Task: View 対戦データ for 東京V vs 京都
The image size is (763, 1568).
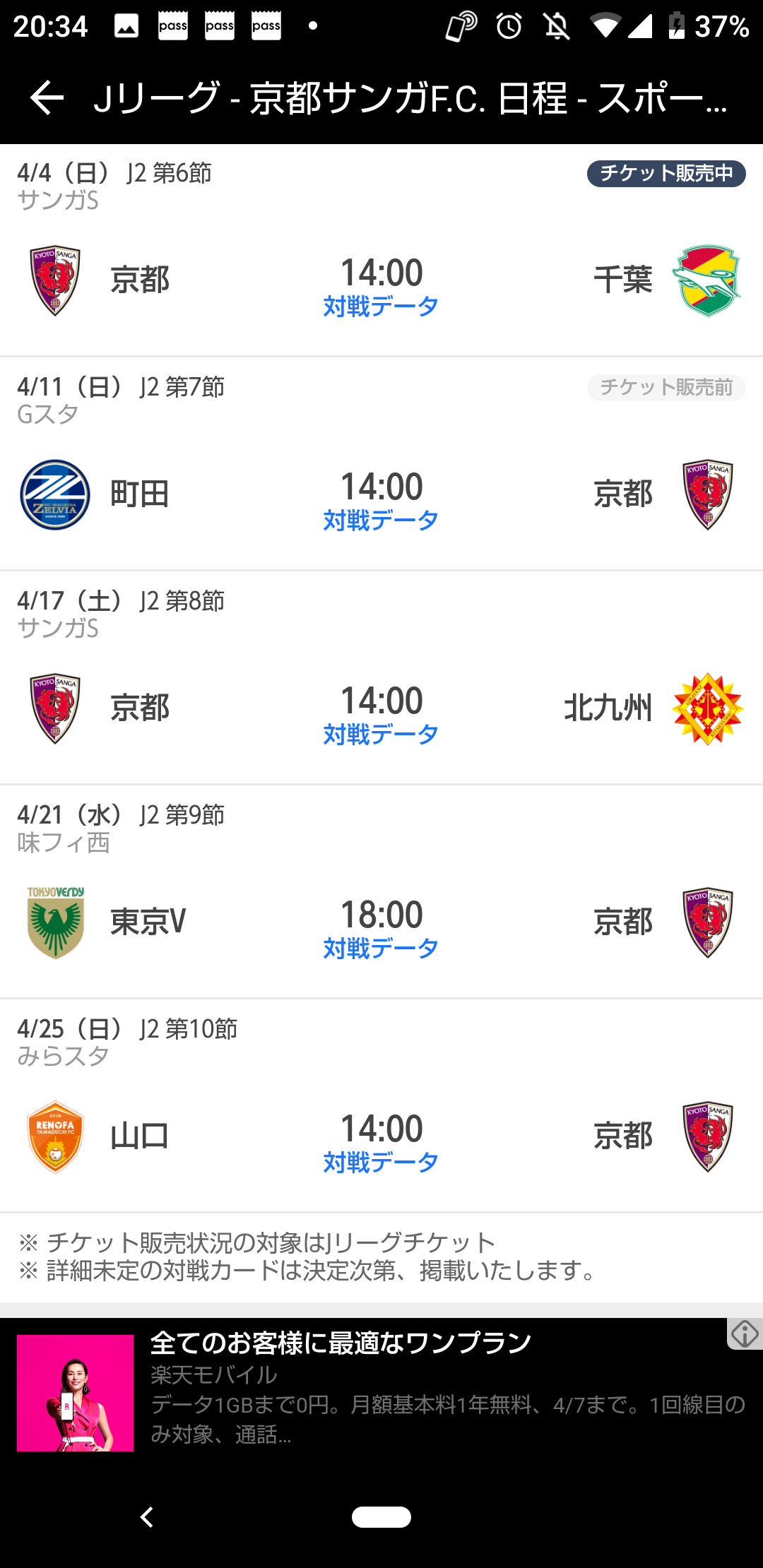Action: coord(381,949)
